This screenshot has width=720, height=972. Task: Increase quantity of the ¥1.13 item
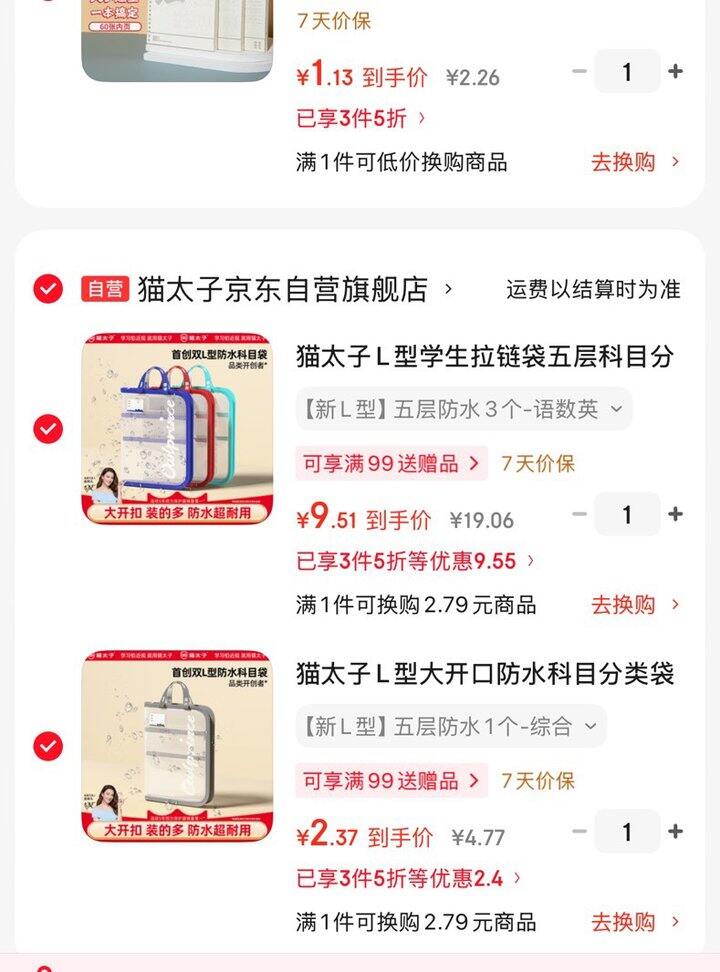676,71
